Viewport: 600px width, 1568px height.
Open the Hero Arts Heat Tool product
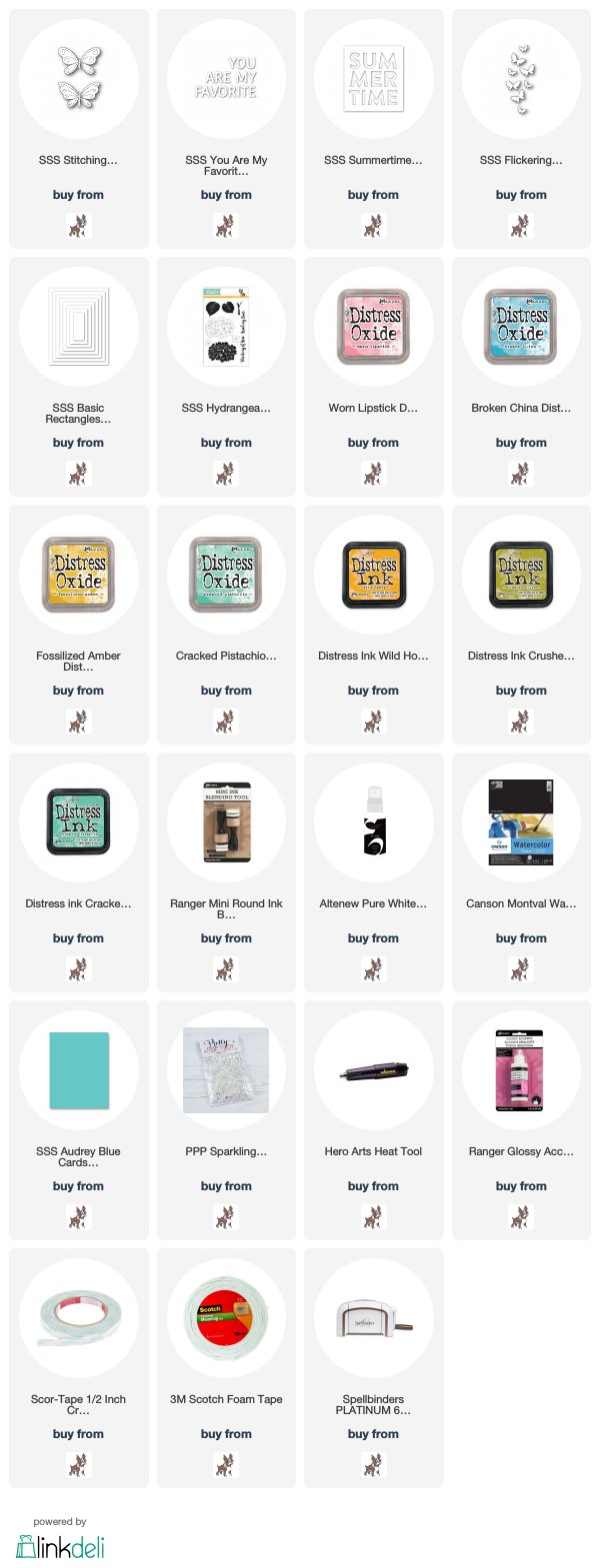tap(373, 1070)
